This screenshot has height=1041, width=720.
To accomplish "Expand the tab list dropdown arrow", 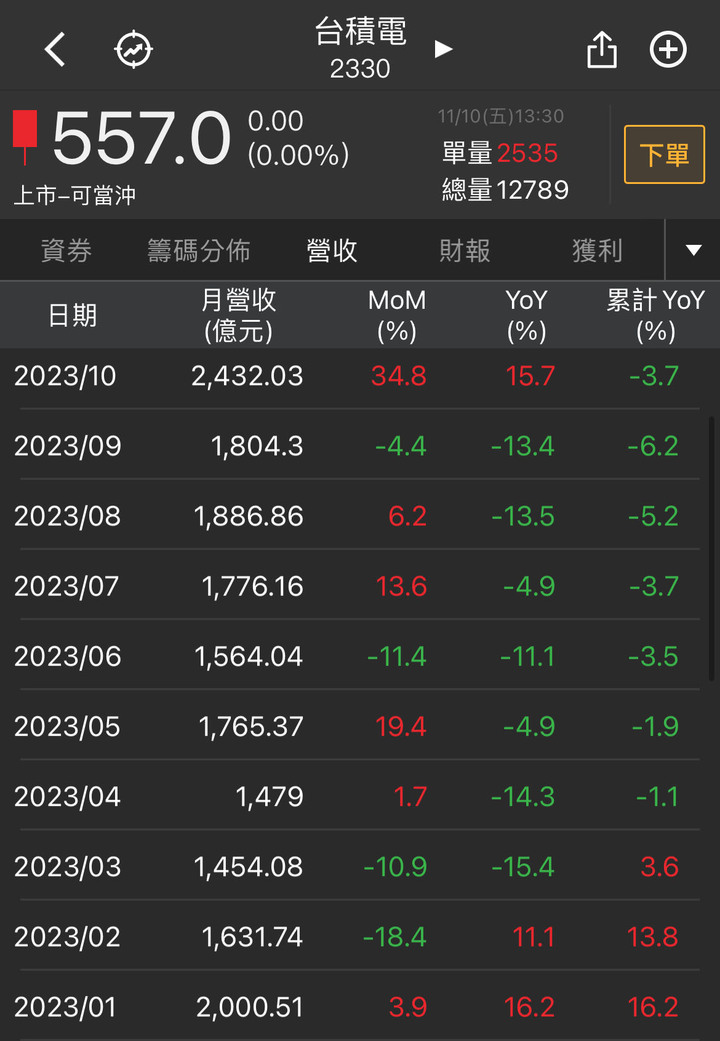I will click(693, 250).
